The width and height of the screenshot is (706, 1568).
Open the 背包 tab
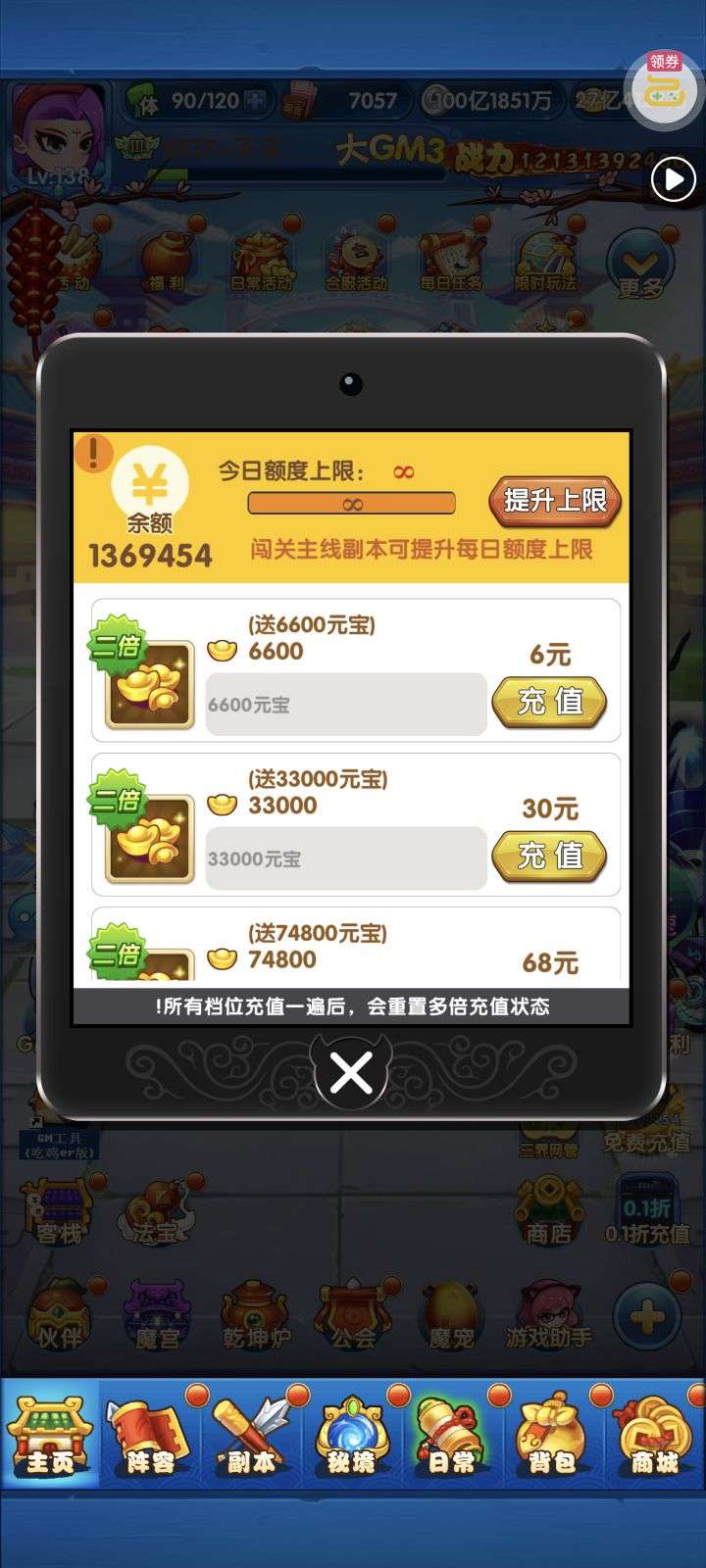click(x=553, y=1434)
